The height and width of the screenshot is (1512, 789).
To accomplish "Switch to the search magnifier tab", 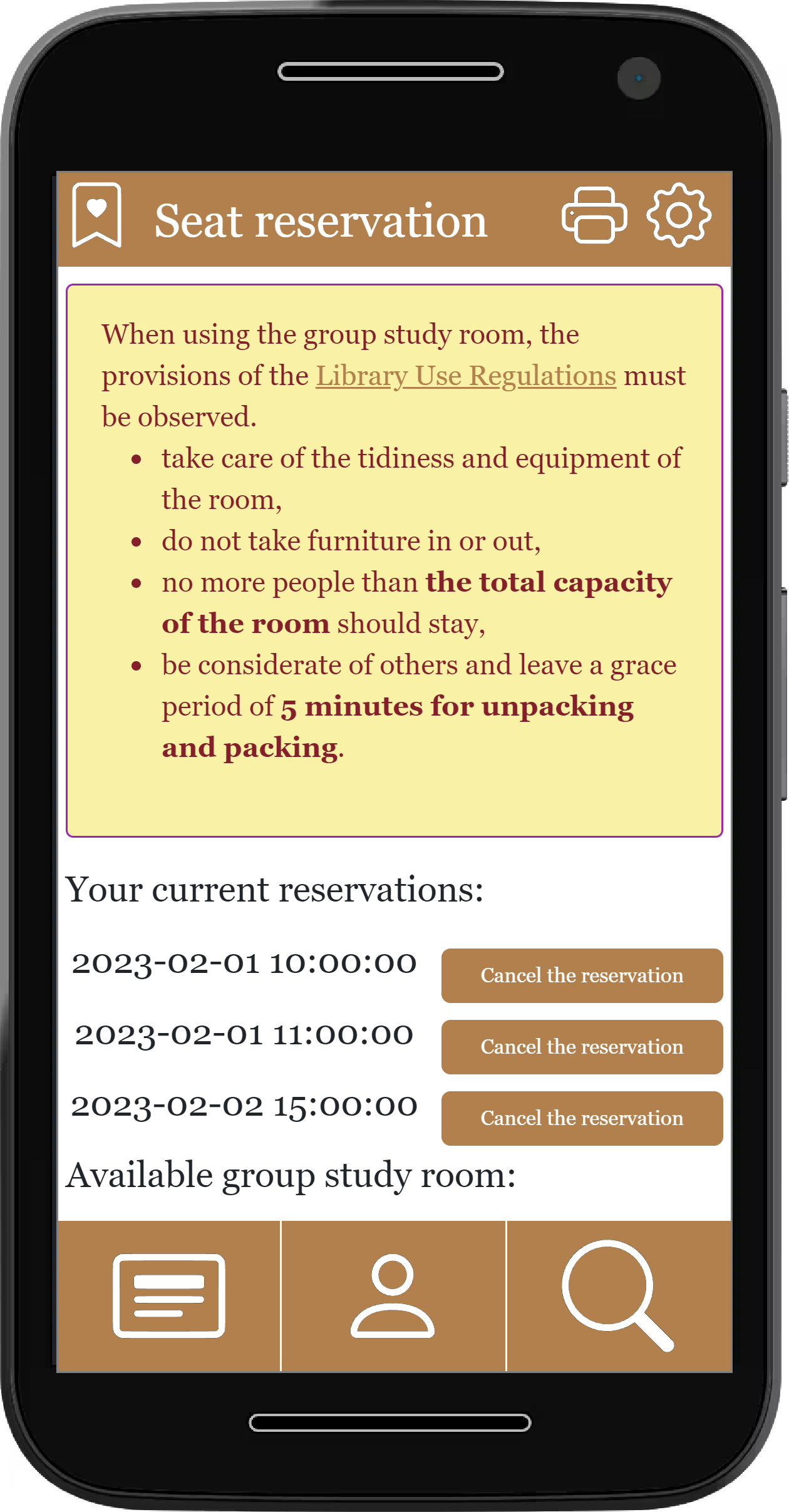I will 617,1296.
